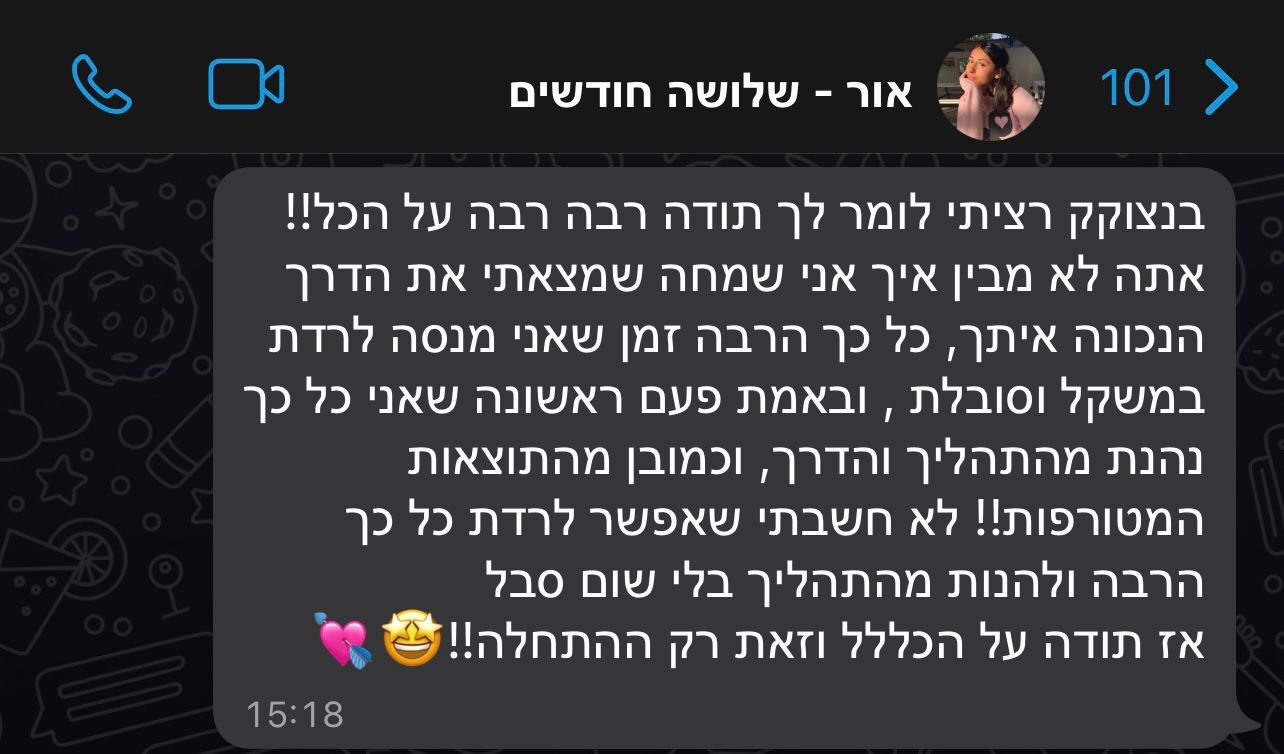Open contact info for אור - שלושה חודשים
This screenshot has width=1284, height=754.
(x=710, y=90)
